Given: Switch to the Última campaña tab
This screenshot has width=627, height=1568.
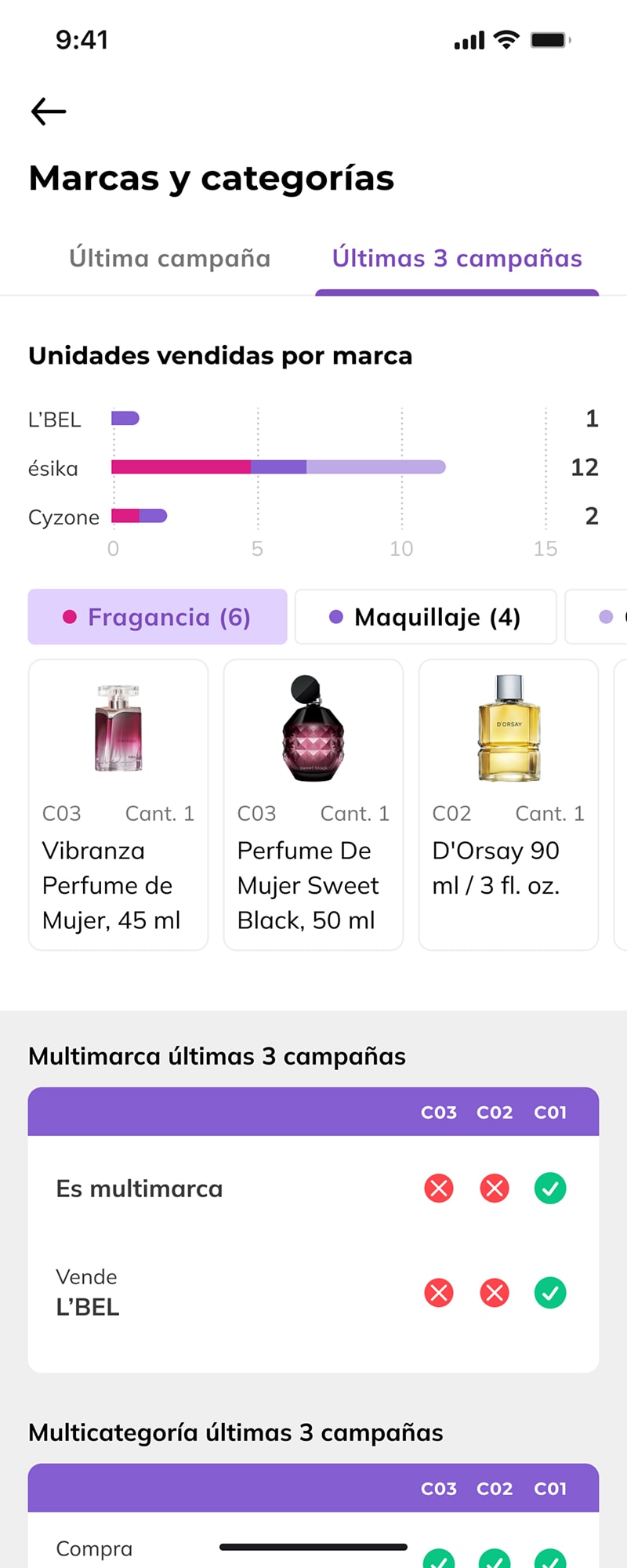Looking at the screenshot, I should tap(170, 258).
